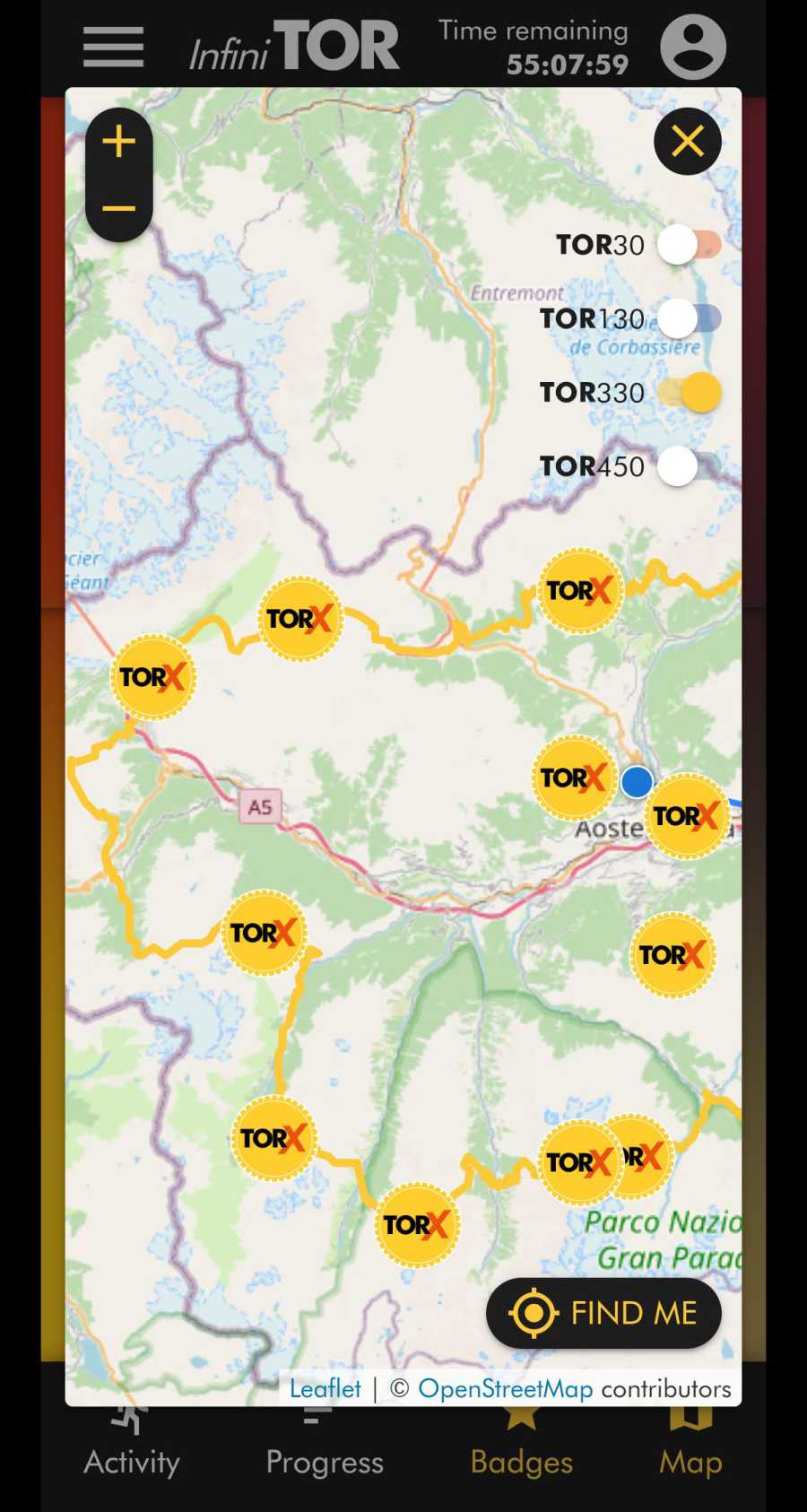Close the map overlay

coord(687,141)
